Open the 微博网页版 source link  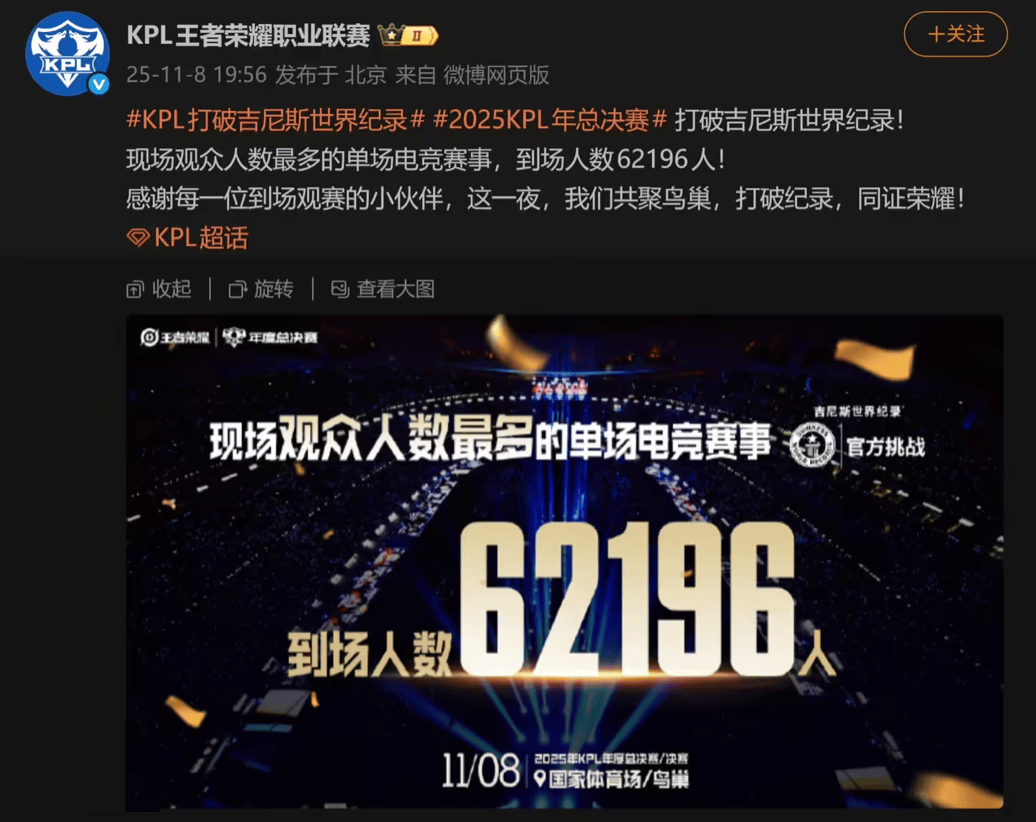(496, 75)
